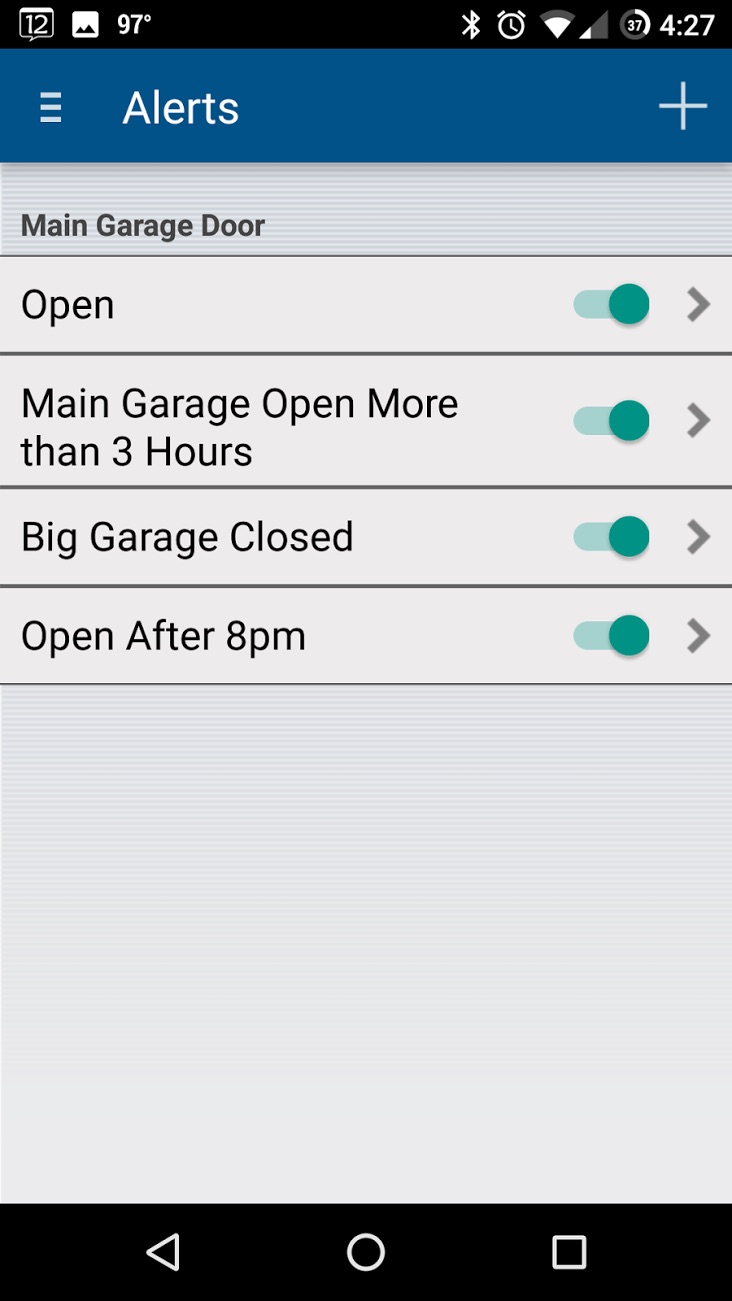Viewport: 732px width, 1301px height.
Task: Tap the alarm clock icon in the status bar
Action: 510,23
